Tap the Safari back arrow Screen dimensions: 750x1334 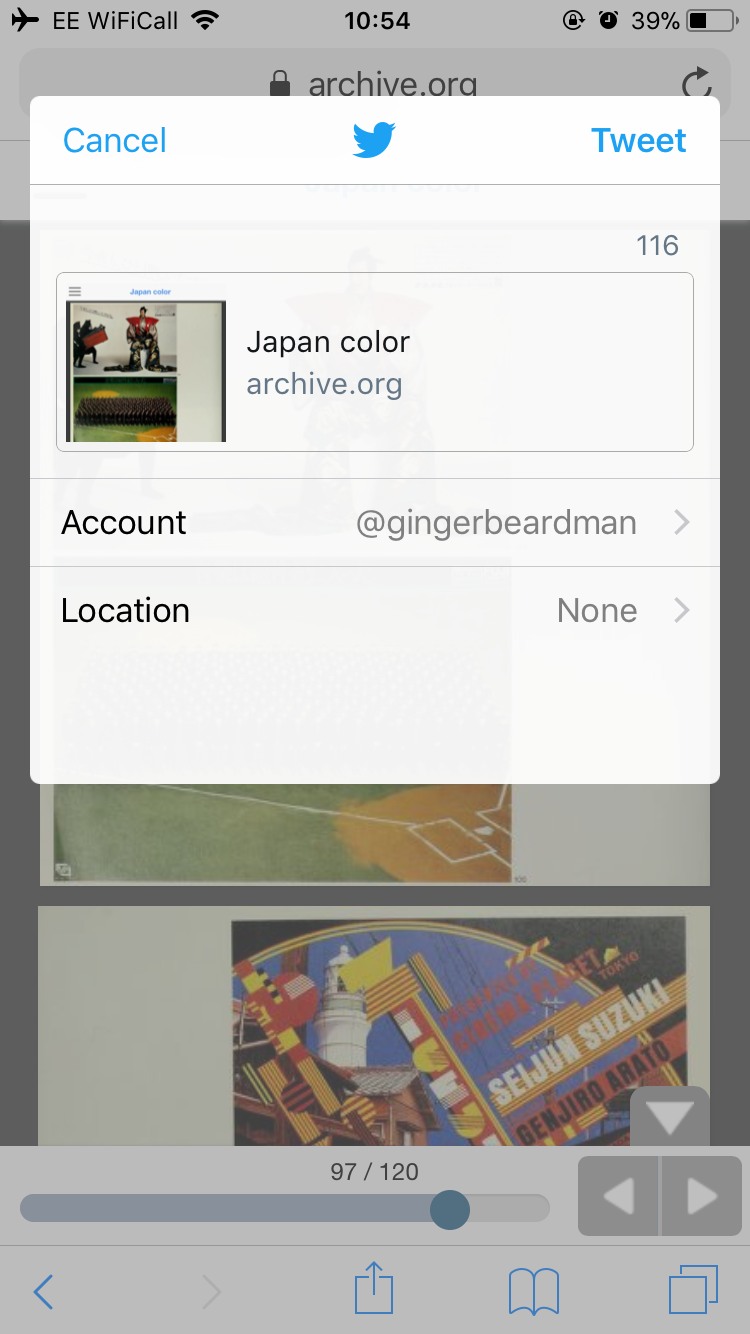tap(43, 1291)
